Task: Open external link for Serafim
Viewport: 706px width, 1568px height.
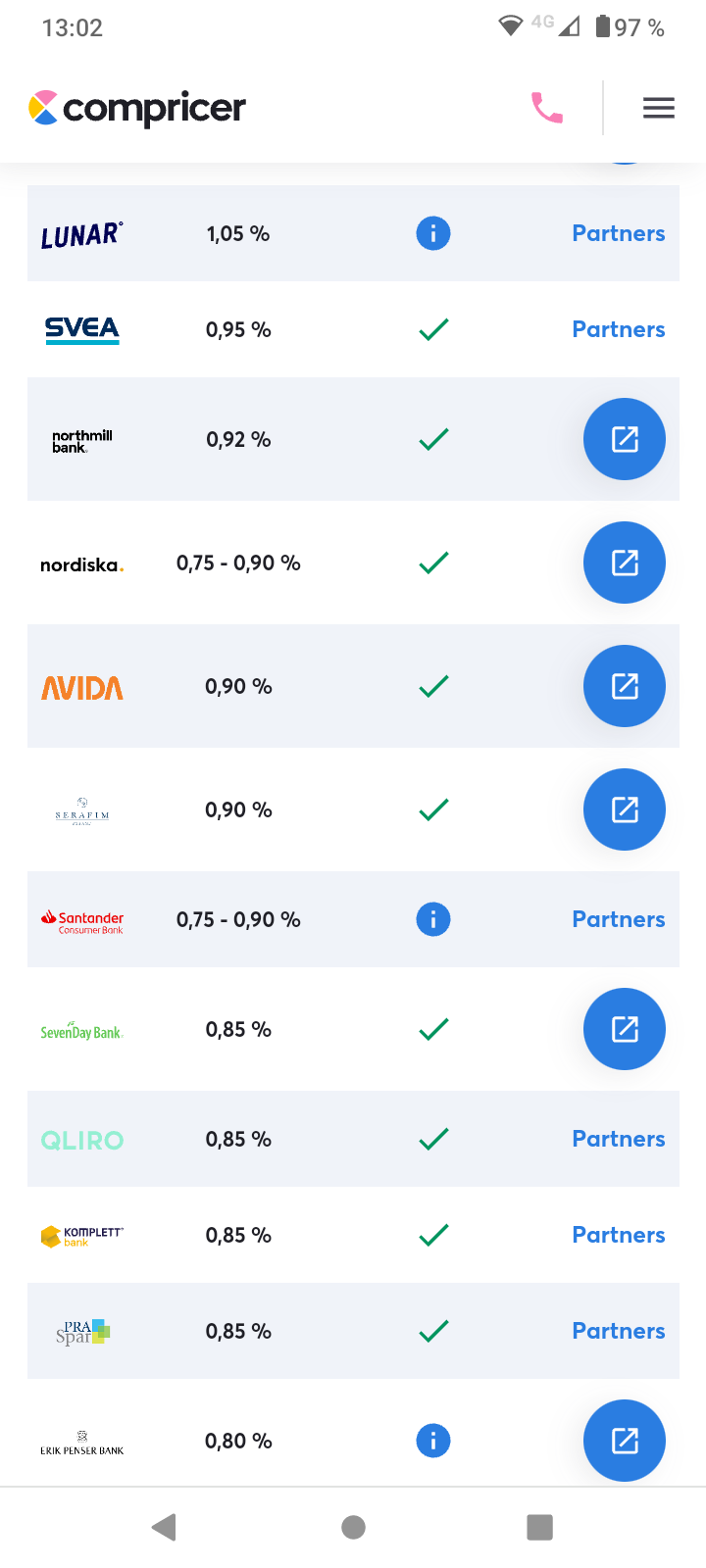Action: click(625, 809)
